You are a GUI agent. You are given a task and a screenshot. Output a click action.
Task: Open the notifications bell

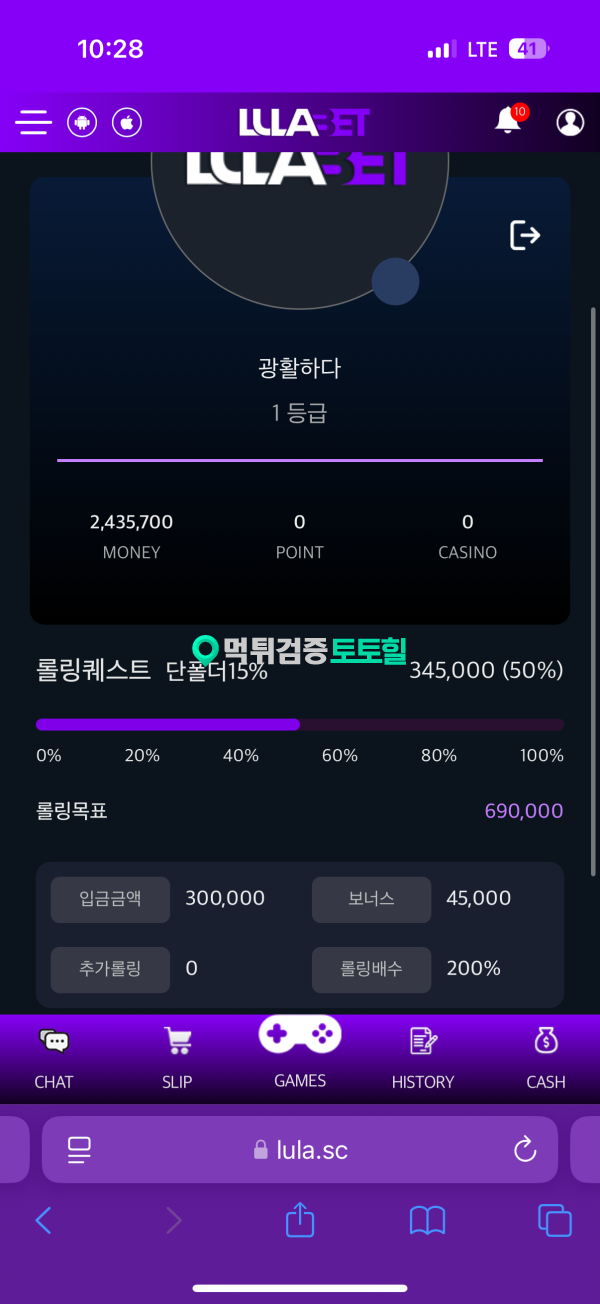[510, 120]
